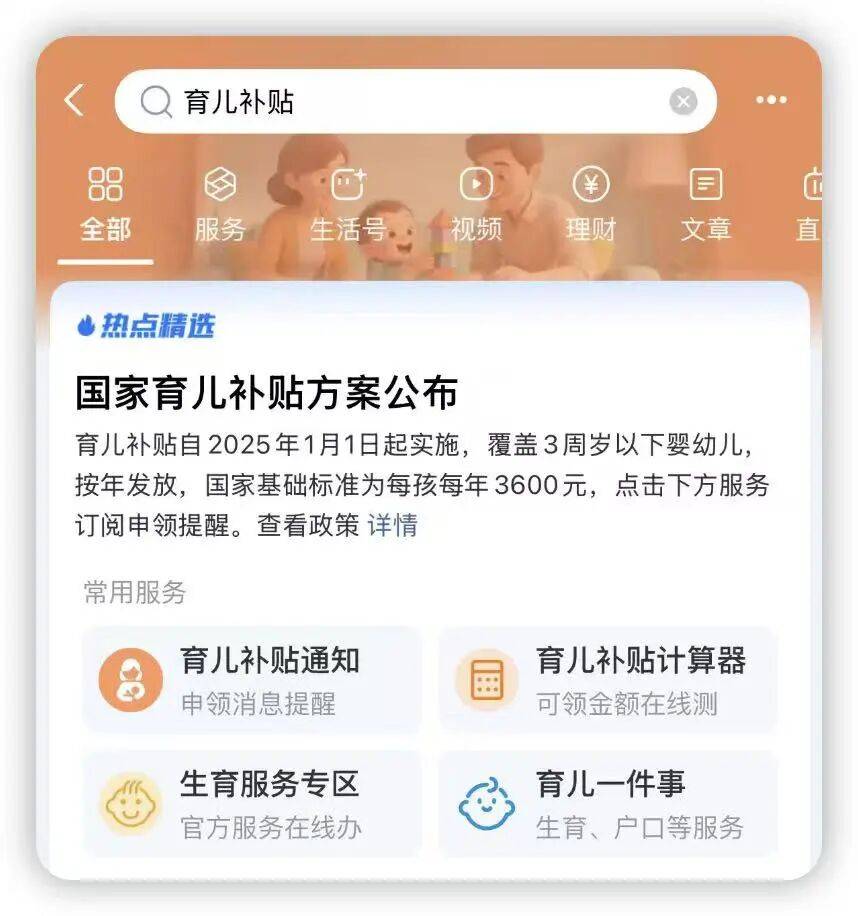Go back using the top-left arrow

point(74,101)
